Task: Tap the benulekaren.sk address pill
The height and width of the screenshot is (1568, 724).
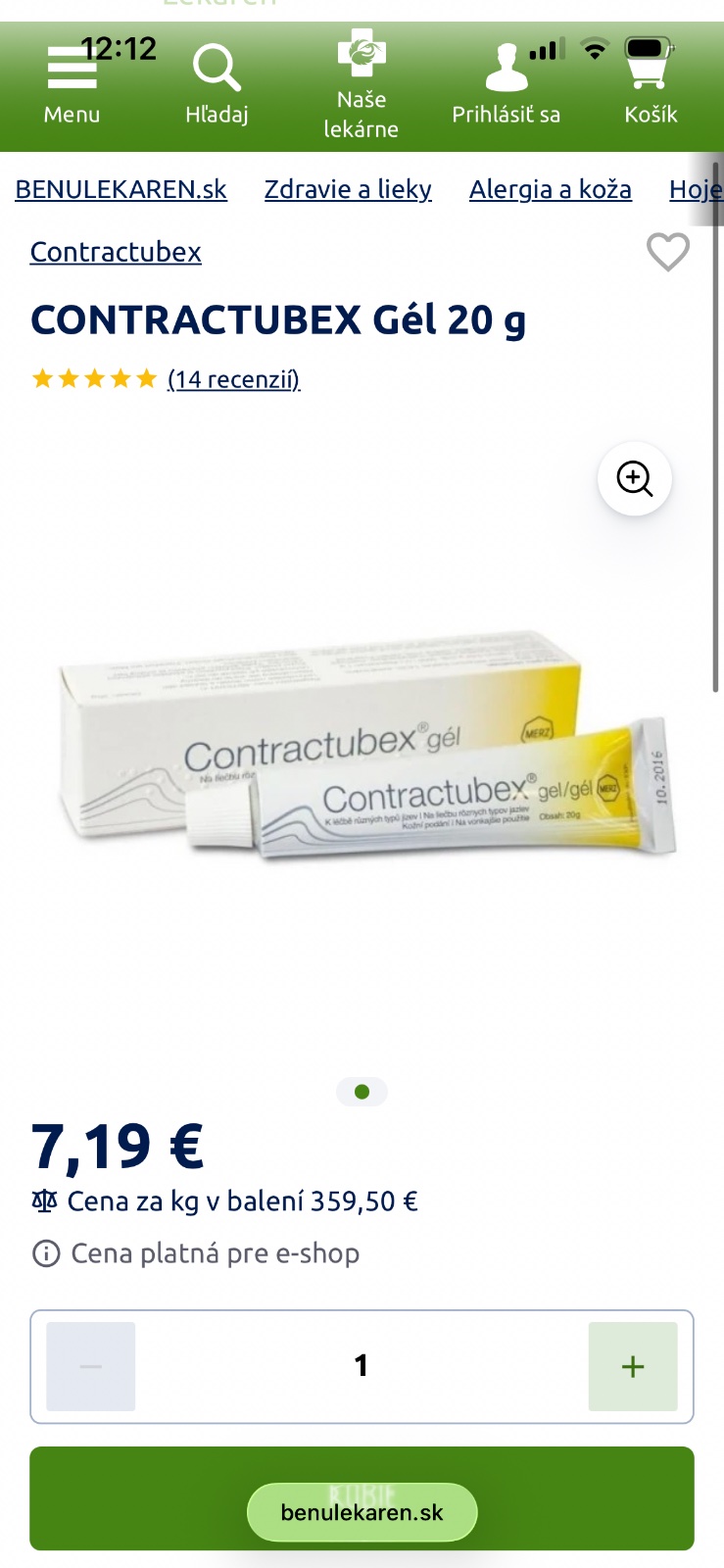Action: pos(362,1512)
